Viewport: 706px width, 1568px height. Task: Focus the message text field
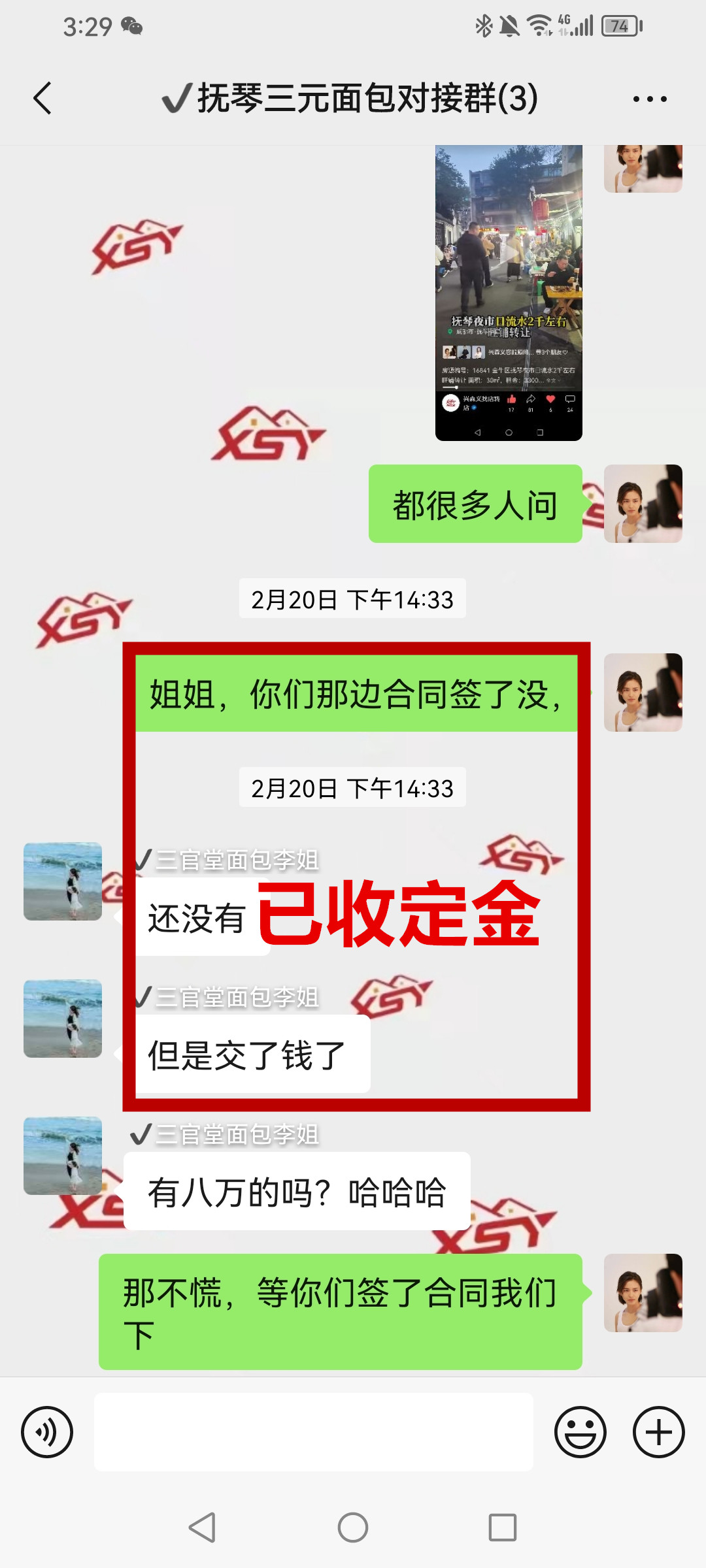314,1432
